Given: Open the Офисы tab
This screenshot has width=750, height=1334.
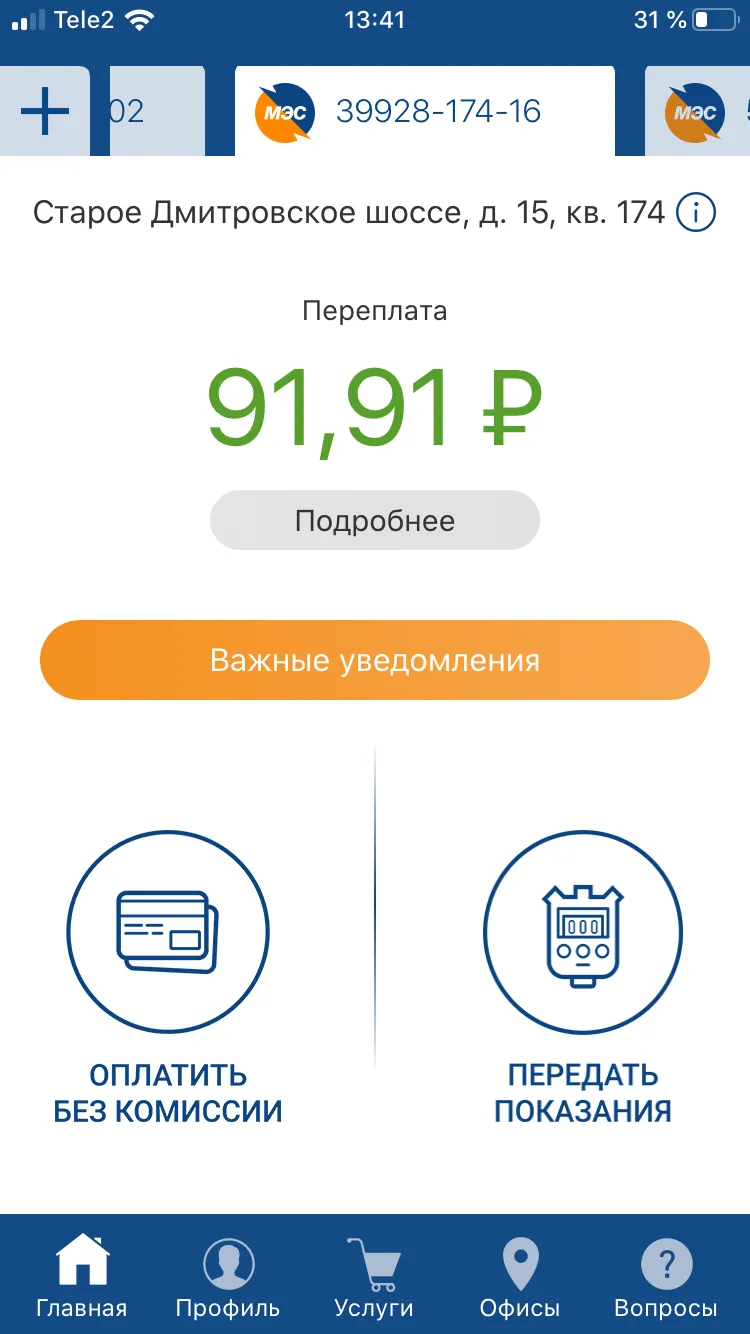Looking at the screenshot, I should click(x=520, y=1276).
